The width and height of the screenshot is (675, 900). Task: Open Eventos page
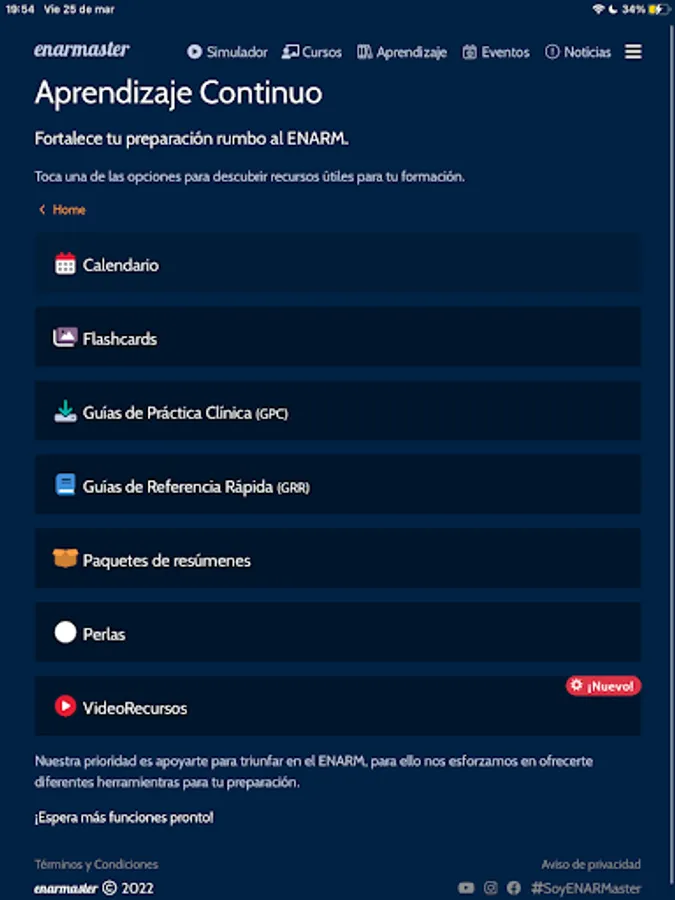(x=496, y=52)
